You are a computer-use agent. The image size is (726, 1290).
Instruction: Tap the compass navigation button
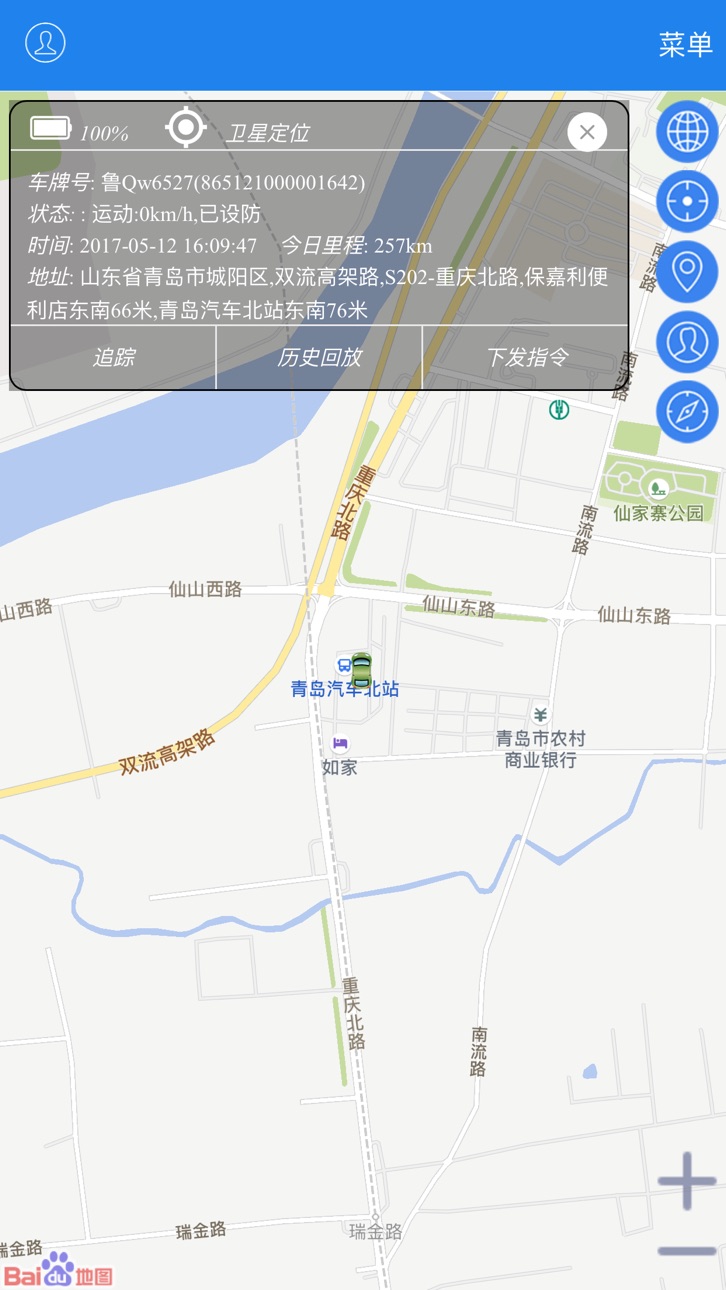(x=687, y=411)
